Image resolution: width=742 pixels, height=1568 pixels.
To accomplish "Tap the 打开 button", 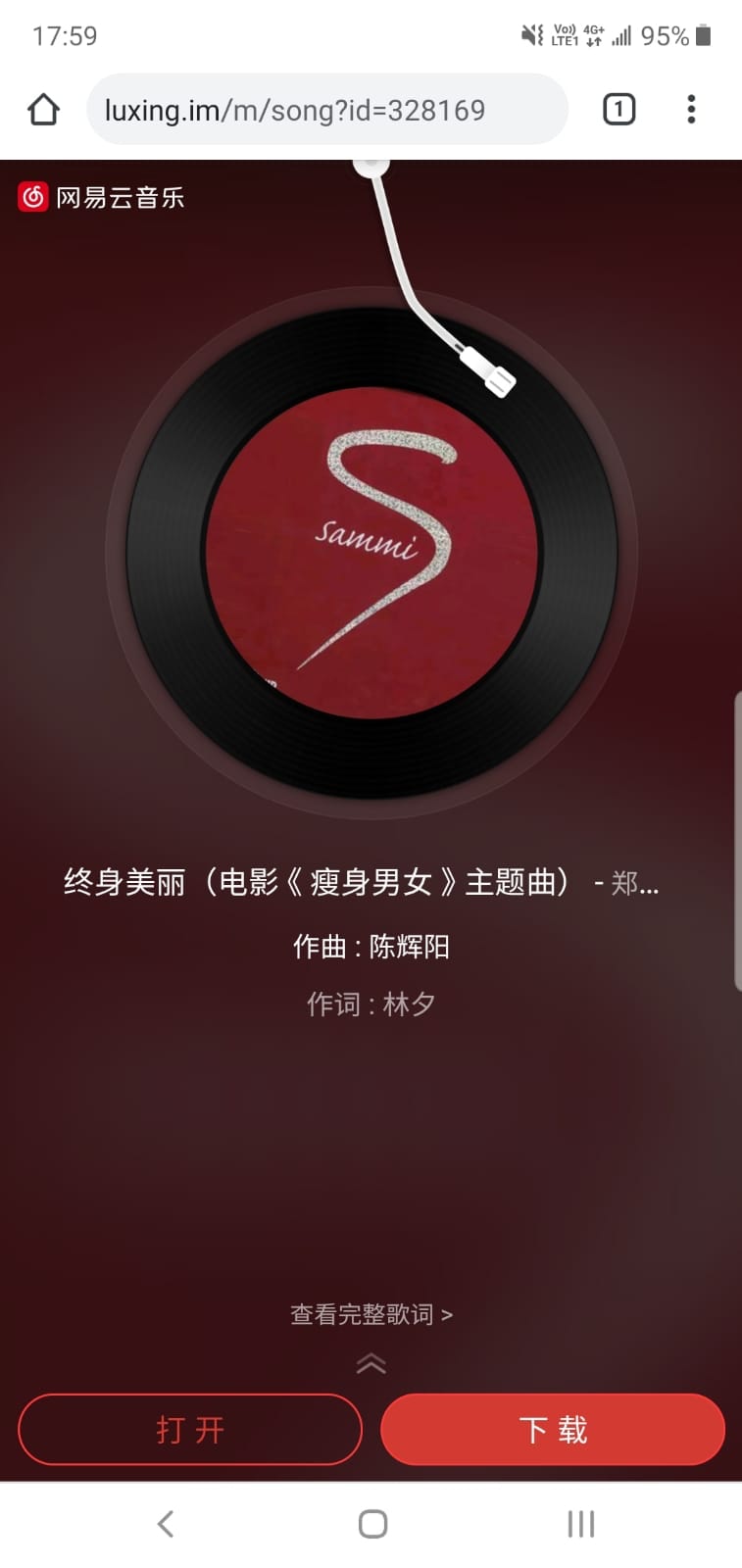I will [x=190, y=1430].
